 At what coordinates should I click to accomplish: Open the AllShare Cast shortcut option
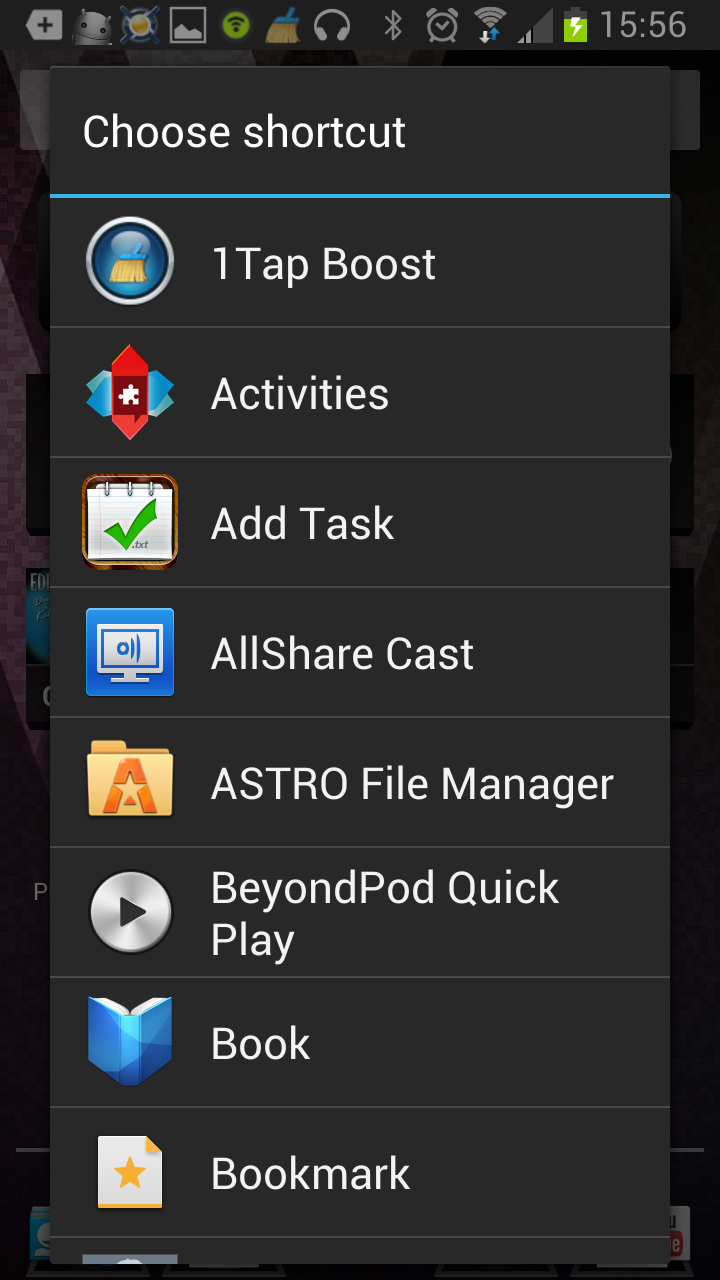pos(360,653)
